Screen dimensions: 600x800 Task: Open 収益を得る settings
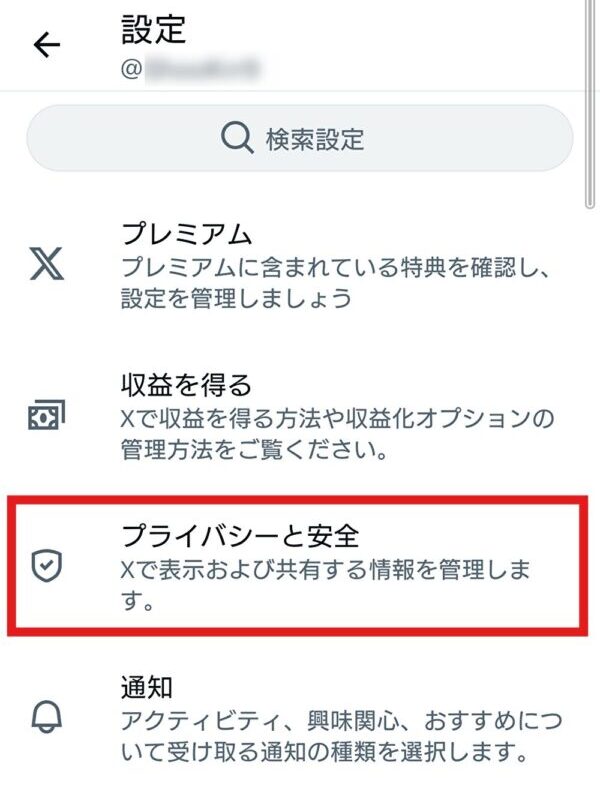300,415
